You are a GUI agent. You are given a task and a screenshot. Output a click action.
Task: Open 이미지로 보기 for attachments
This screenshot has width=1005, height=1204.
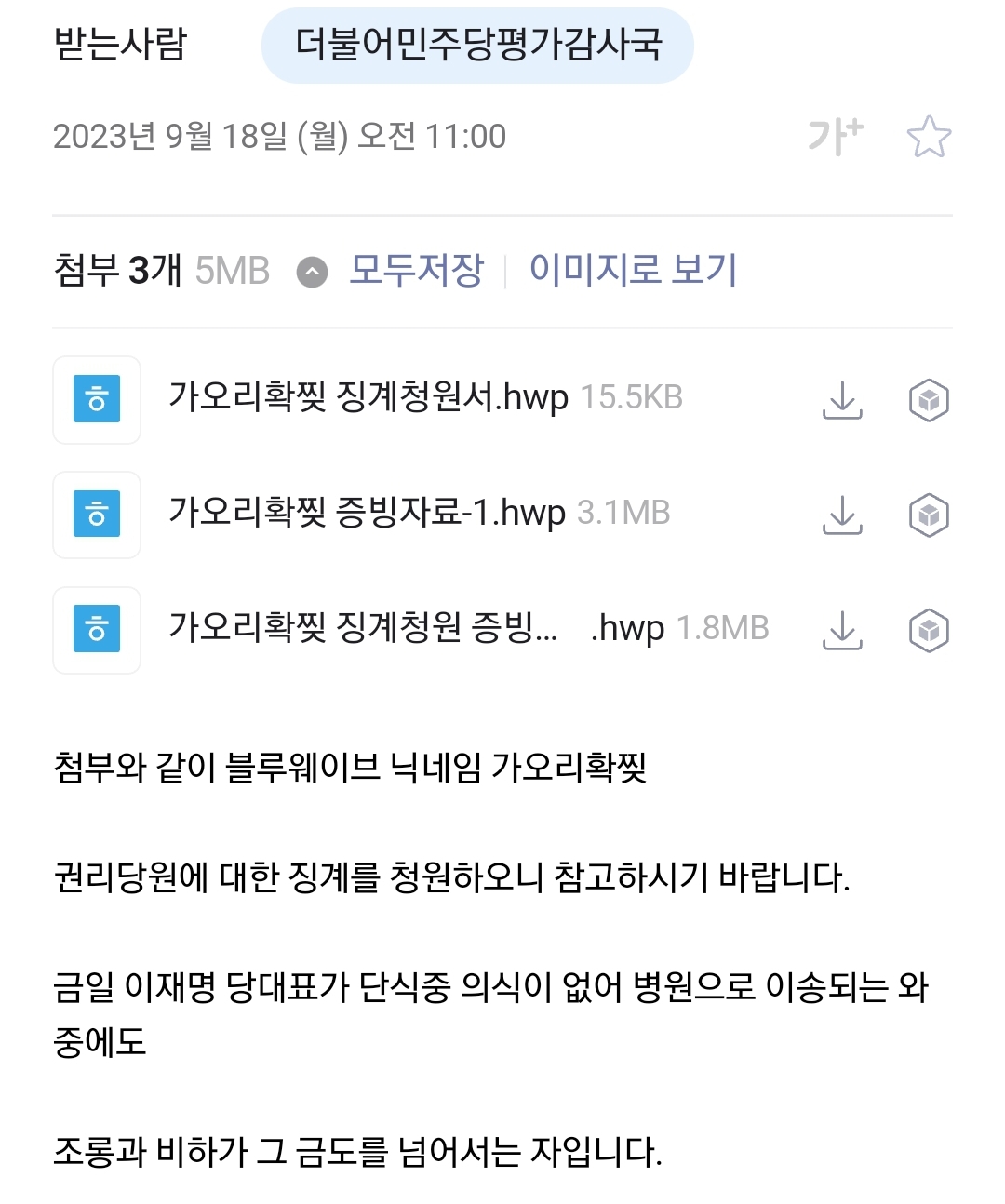pos(633,271)
